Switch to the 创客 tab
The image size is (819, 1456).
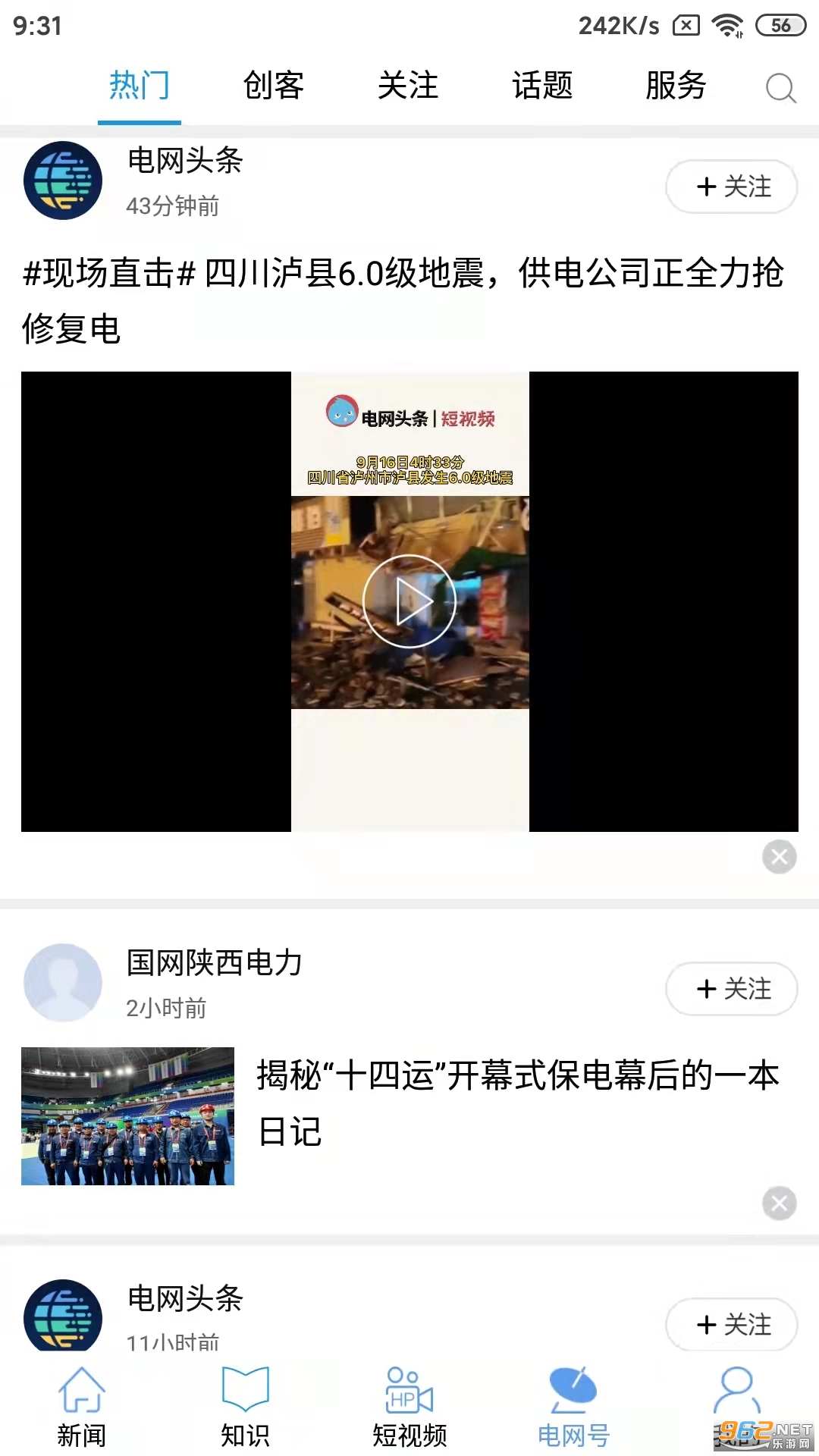coord(274,86)
